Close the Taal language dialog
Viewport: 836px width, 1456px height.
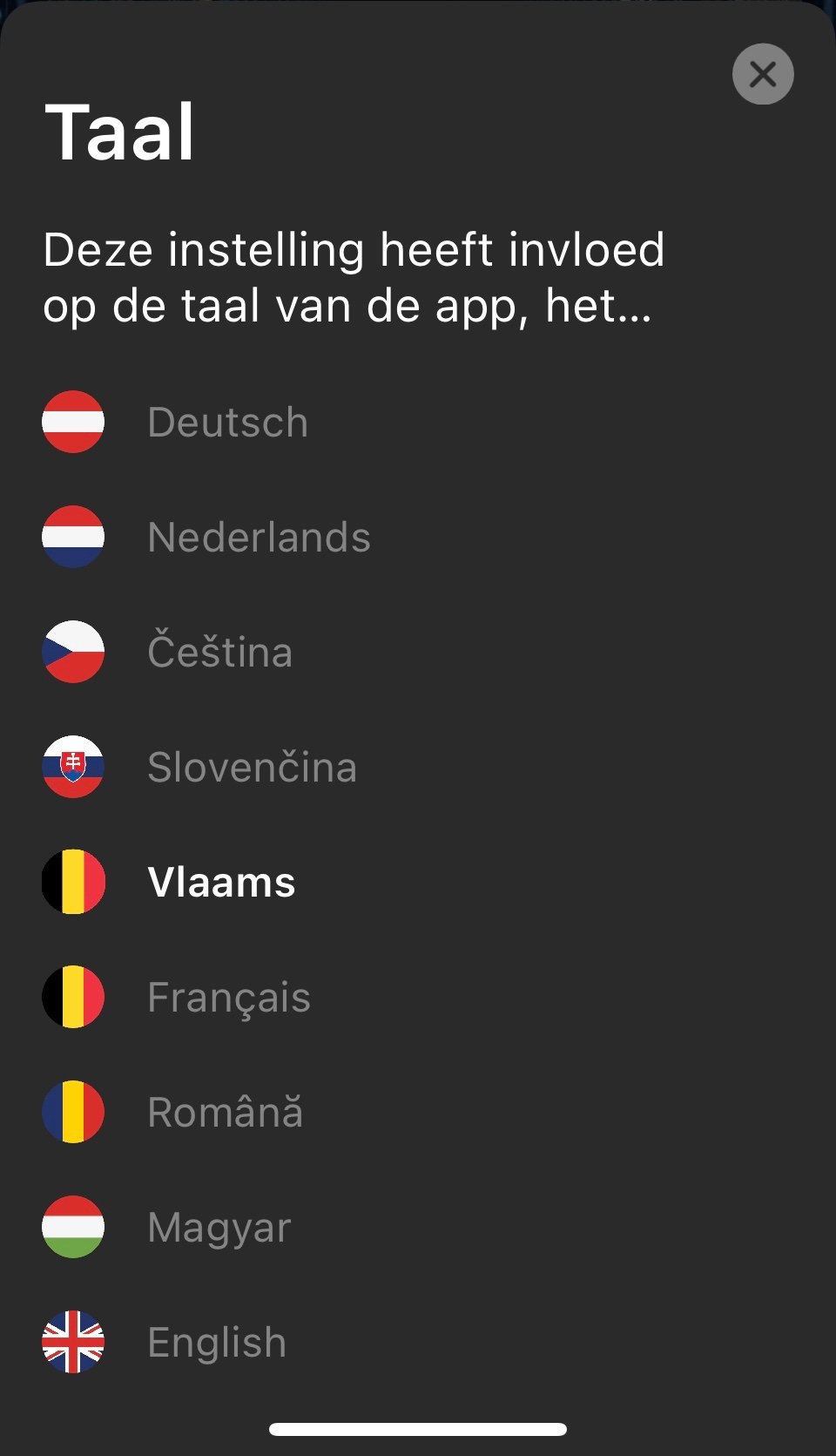(763, 74)
